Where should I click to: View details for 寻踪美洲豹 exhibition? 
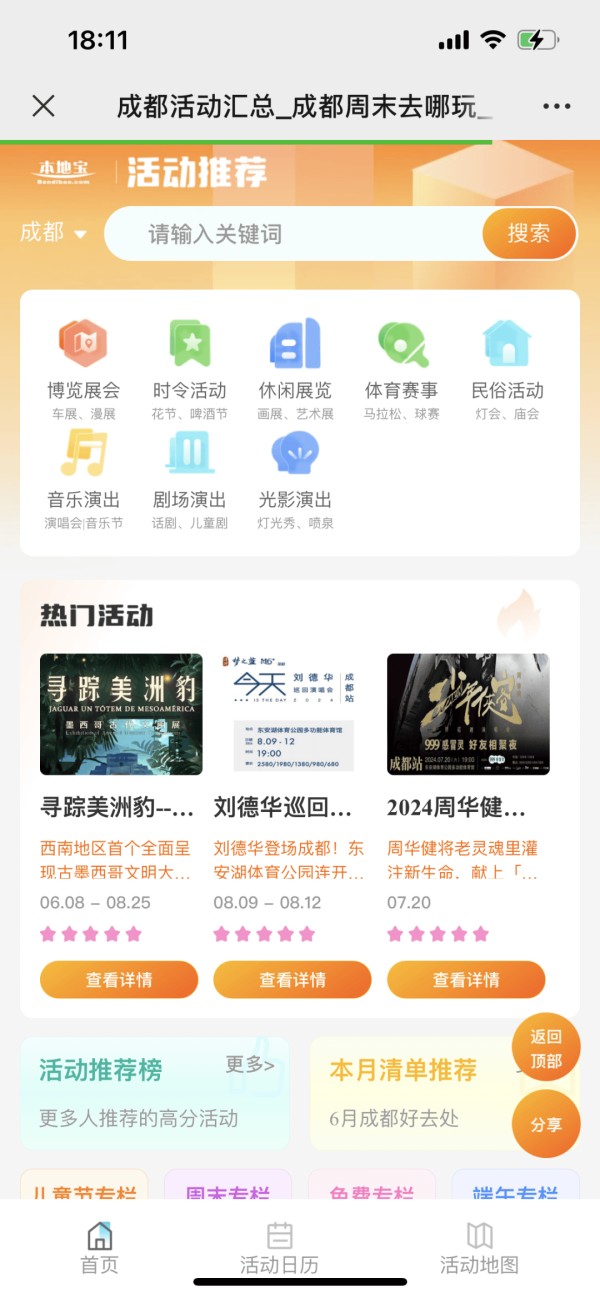click(119, 980)
